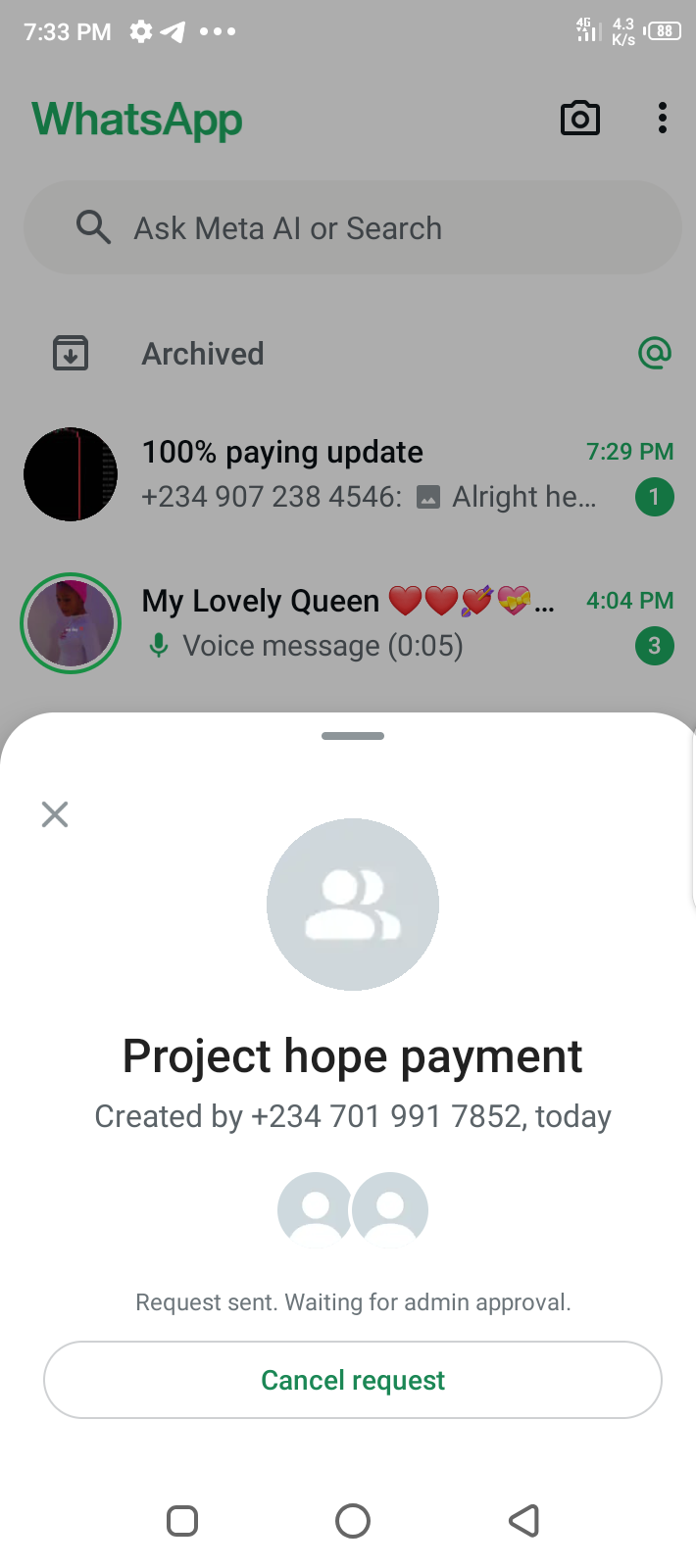The width and height of the screenshot is (696, 1568).
Task: Tap the Ask Meta AI or Search box
Action: [353, 228]
